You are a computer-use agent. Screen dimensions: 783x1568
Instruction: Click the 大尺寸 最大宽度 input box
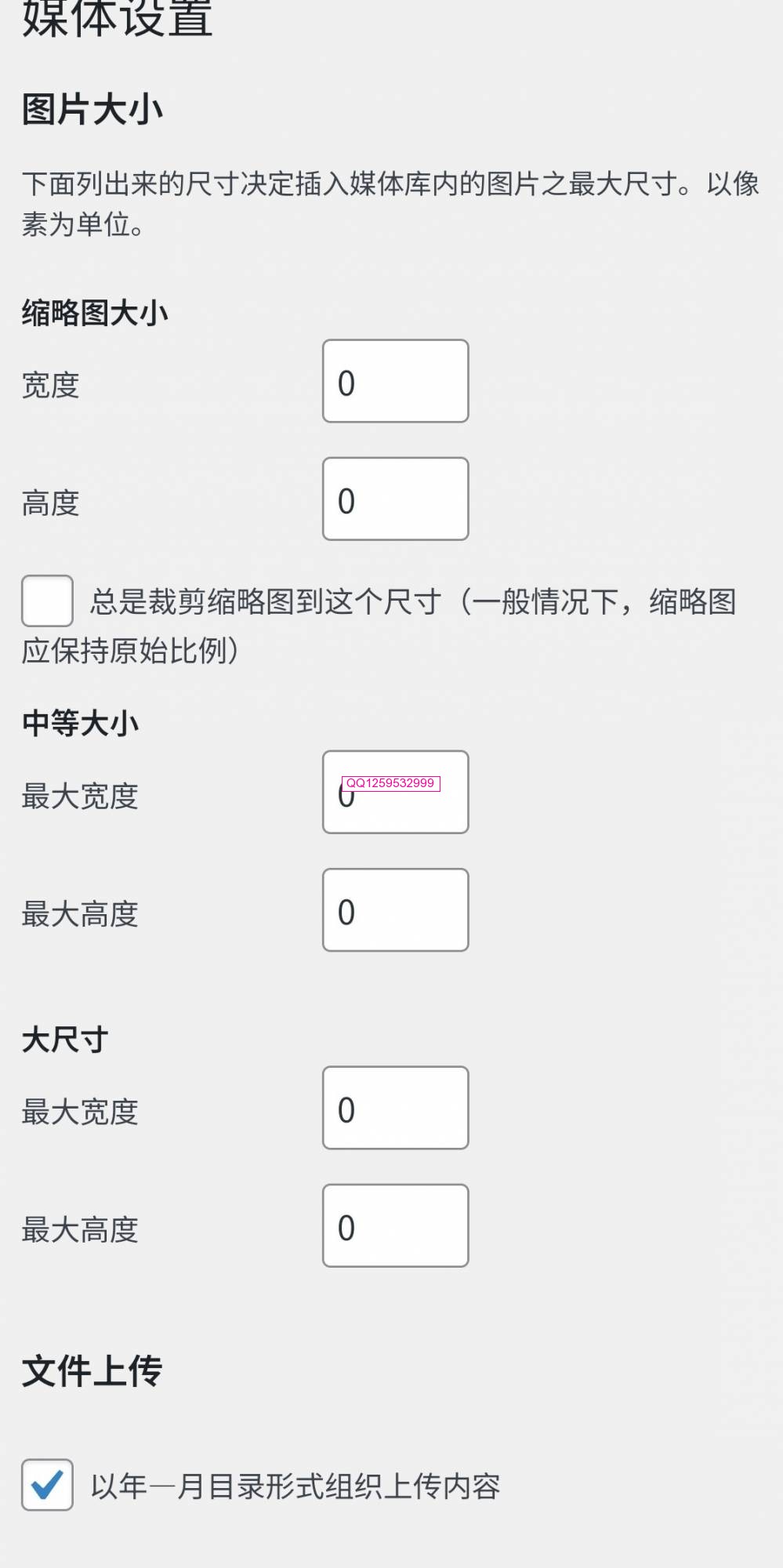(x=394, y=1108)
